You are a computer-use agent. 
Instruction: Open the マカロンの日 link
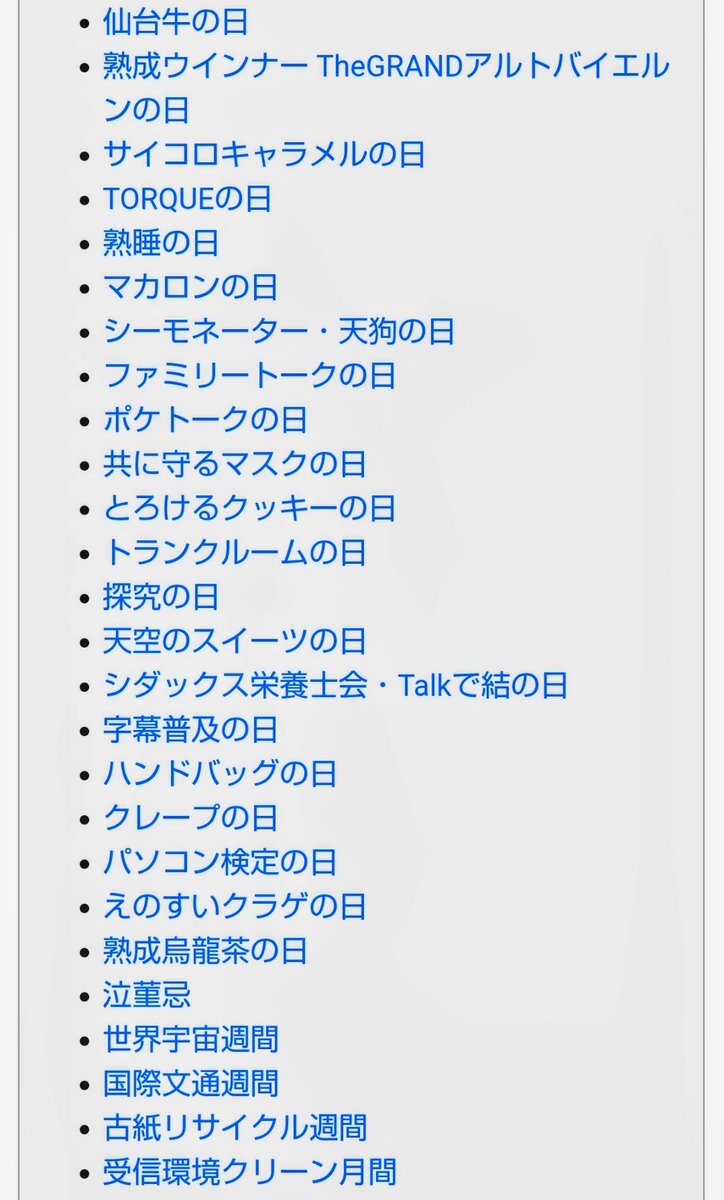coord(190,287)
